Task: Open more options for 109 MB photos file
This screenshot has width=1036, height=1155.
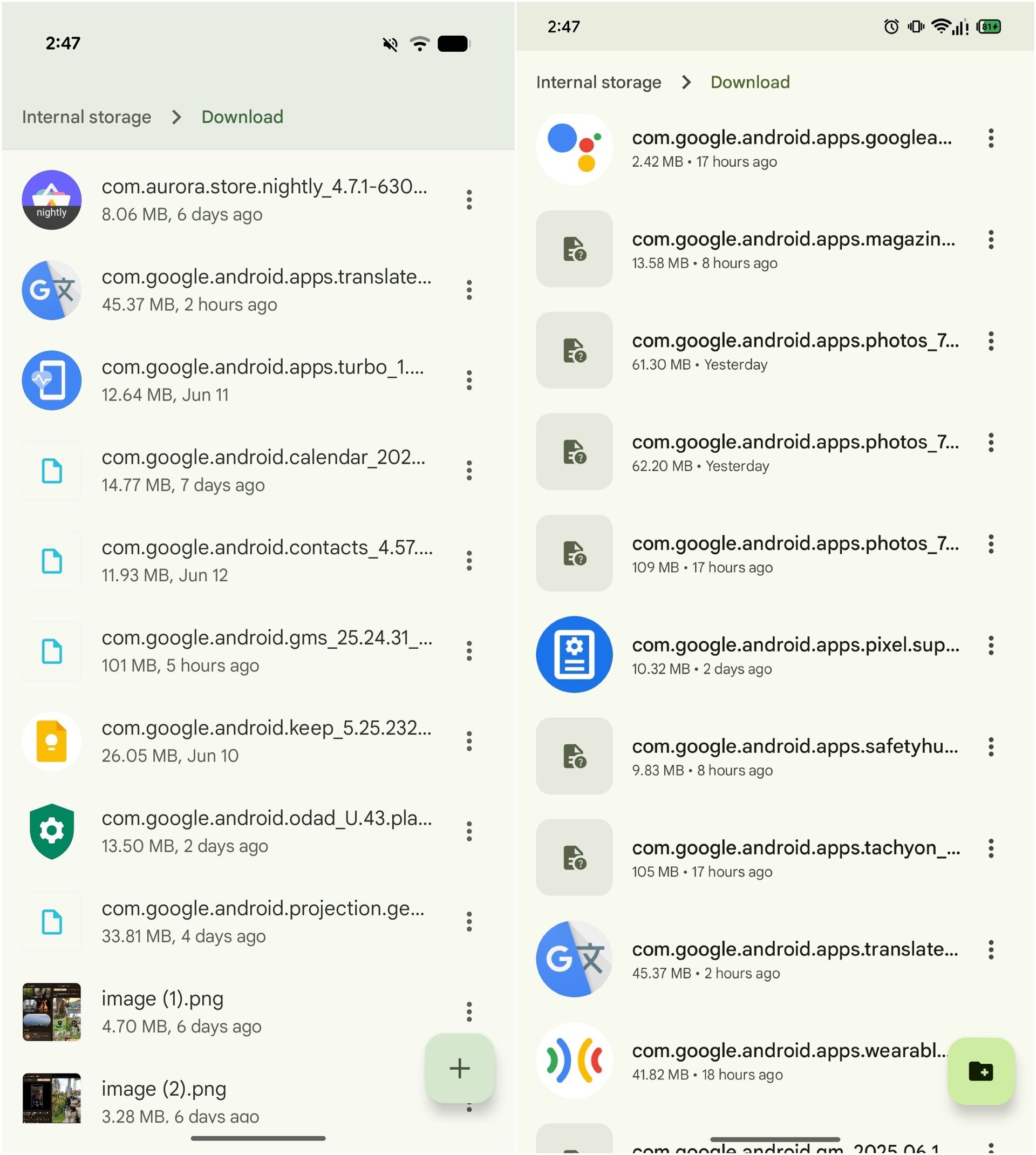Action: [x=991, y=544]
